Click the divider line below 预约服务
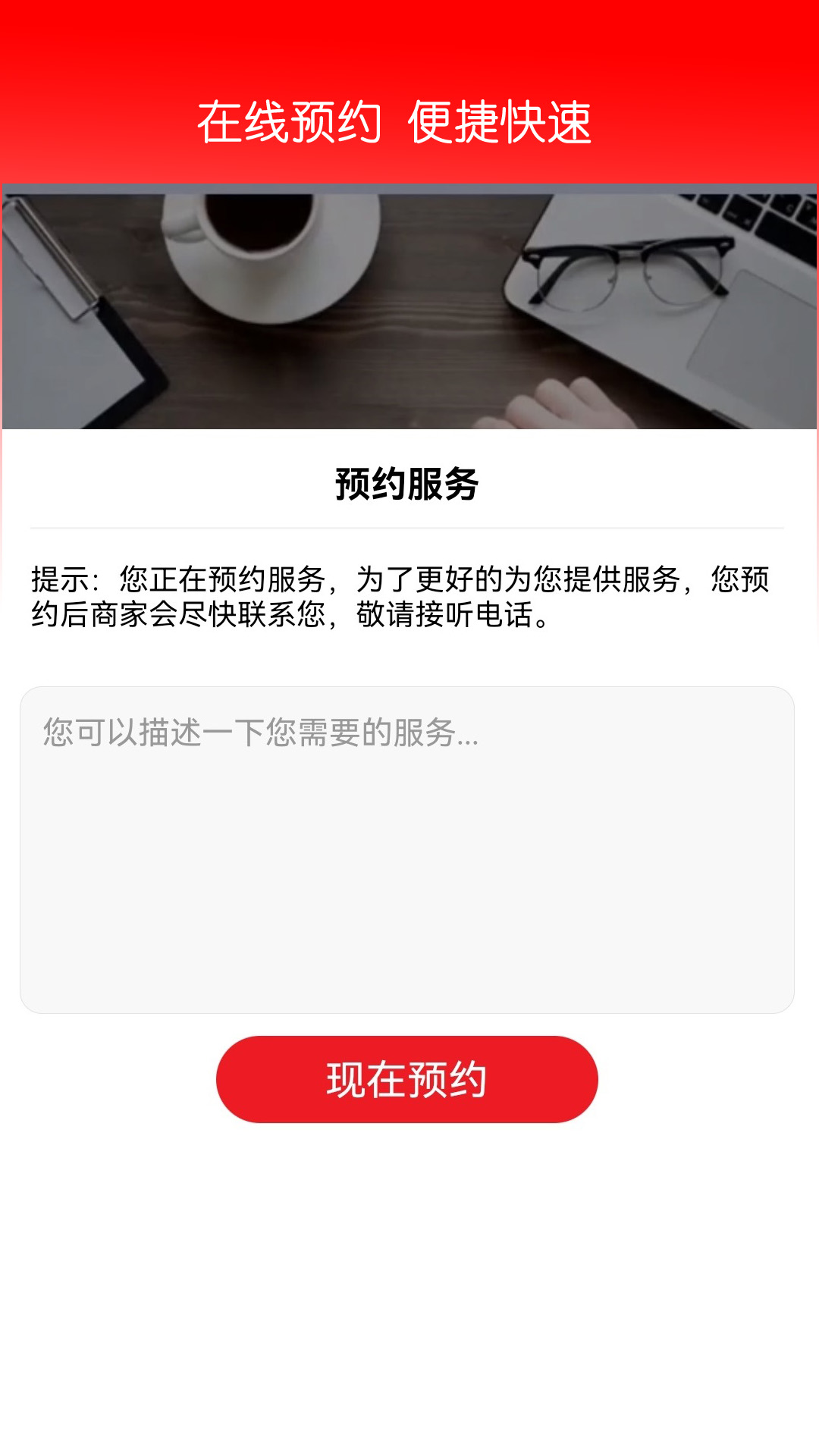 click(409, 525)
